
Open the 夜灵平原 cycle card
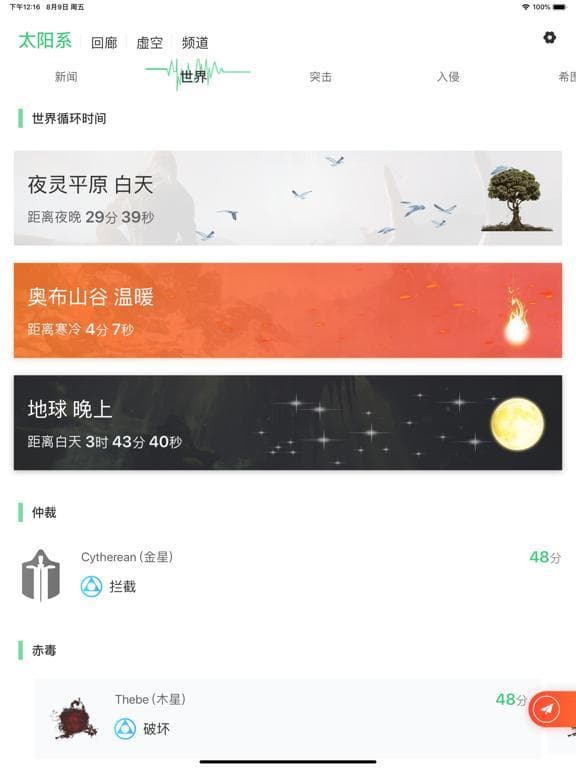(288, 198)
